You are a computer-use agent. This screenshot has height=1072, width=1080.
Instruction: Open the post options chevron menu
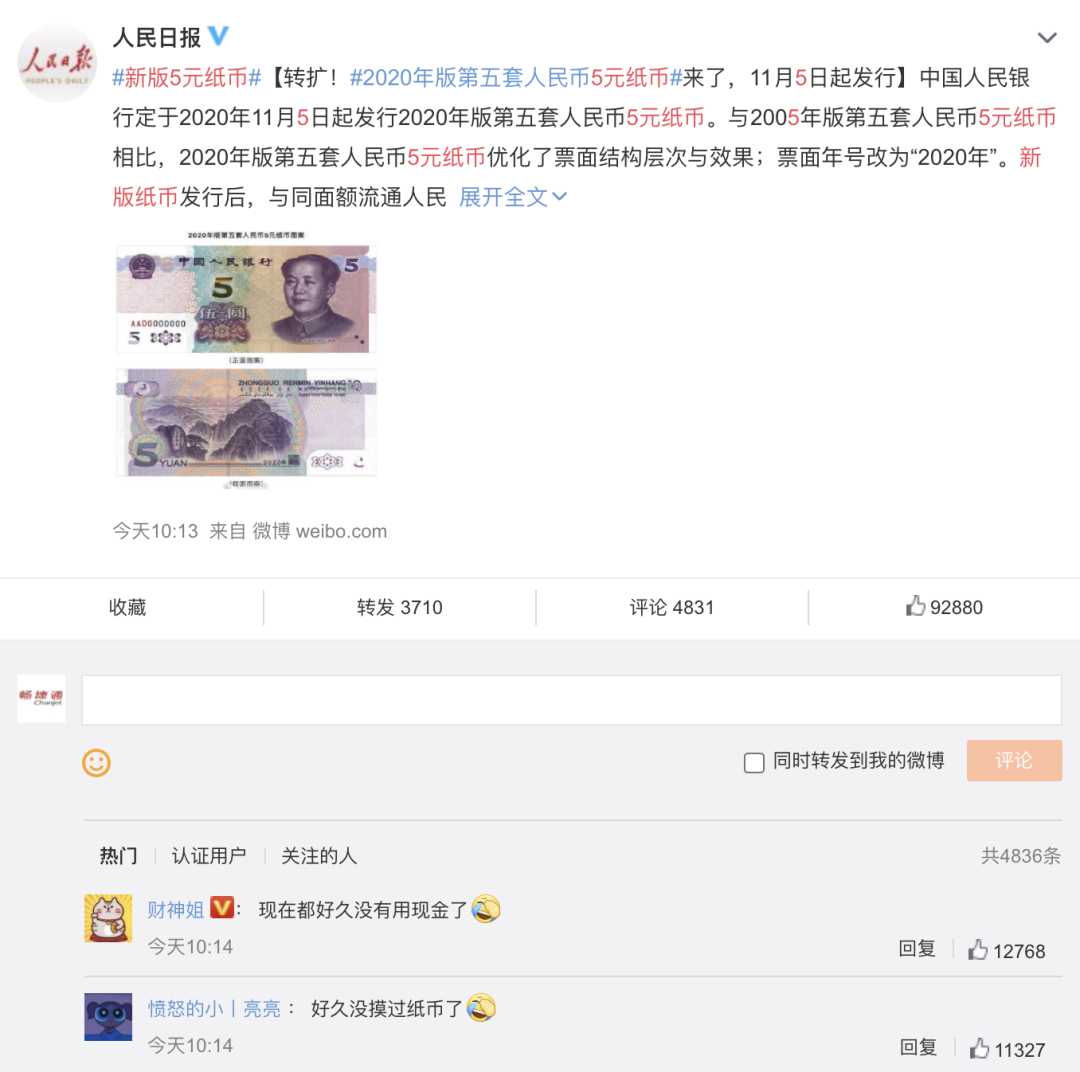pos(1047,39)
